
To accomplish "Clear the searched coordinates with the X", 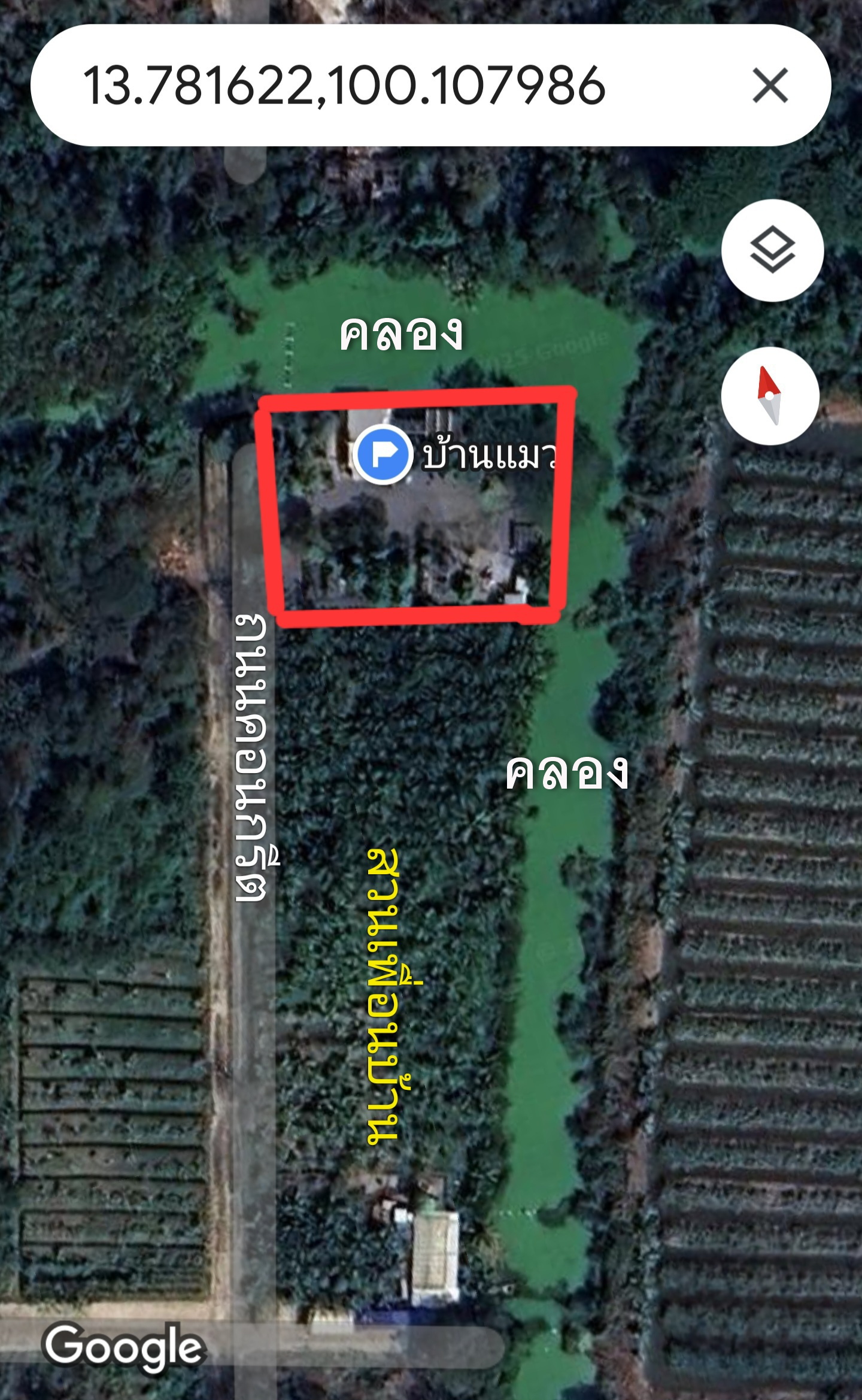I will [770, 86].
